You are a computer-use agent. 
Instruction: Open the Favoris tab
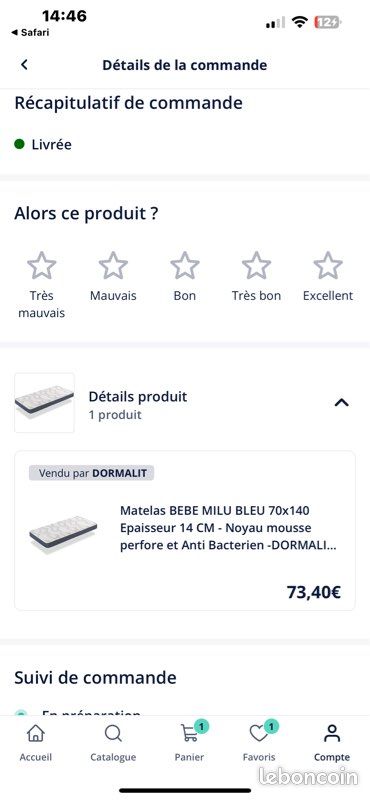[259, 742]
